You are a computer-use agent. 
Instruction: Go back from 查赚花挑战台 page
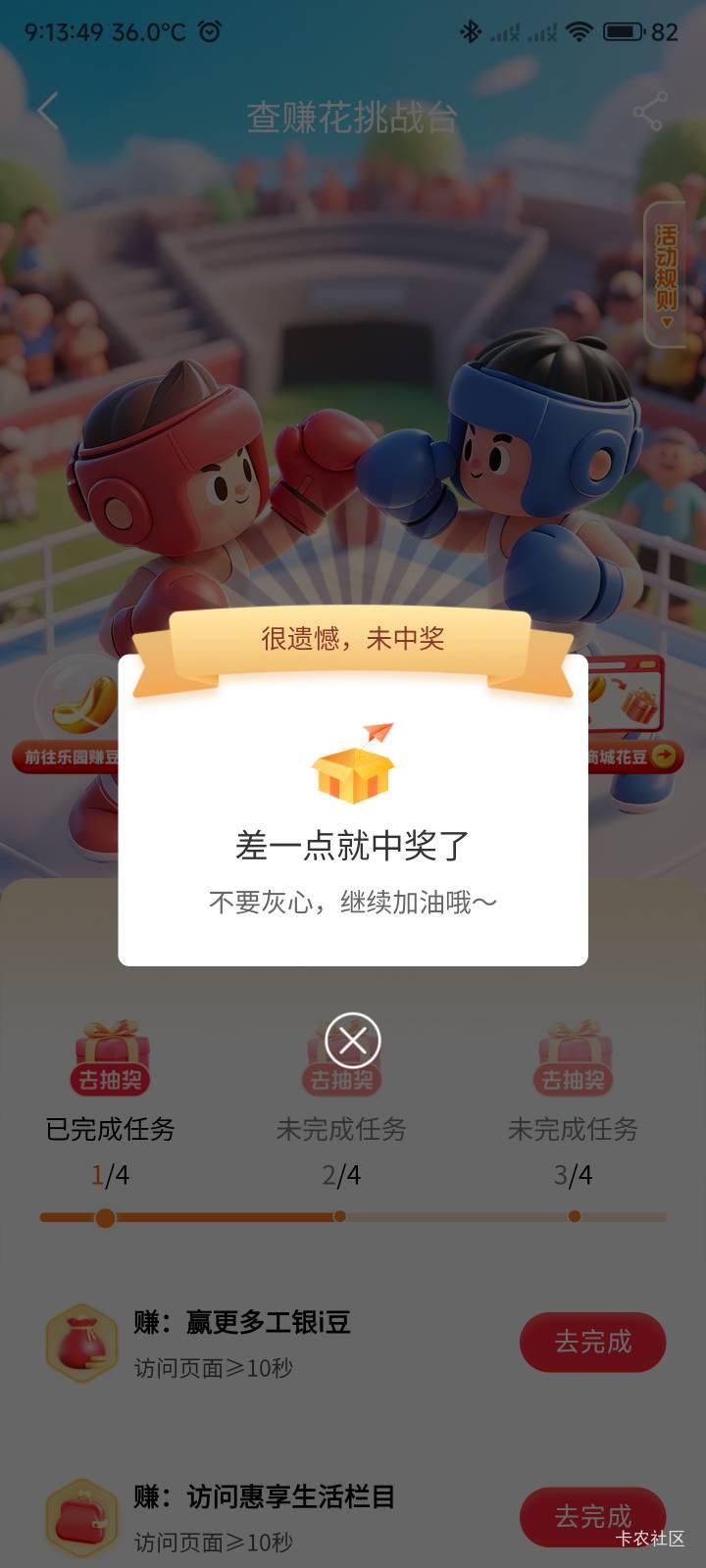[48, 111]
